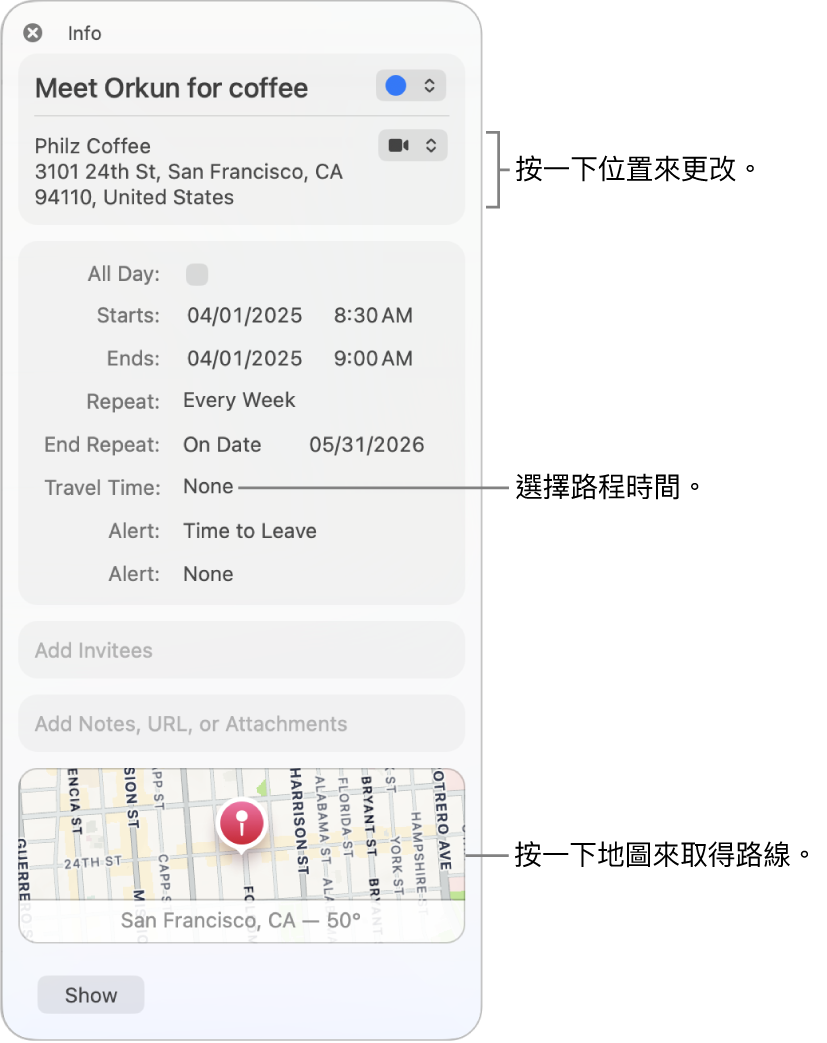827x1043 pixels.
Task: Open the Repeat menu showing Every Week
Action: pos(239,401)
